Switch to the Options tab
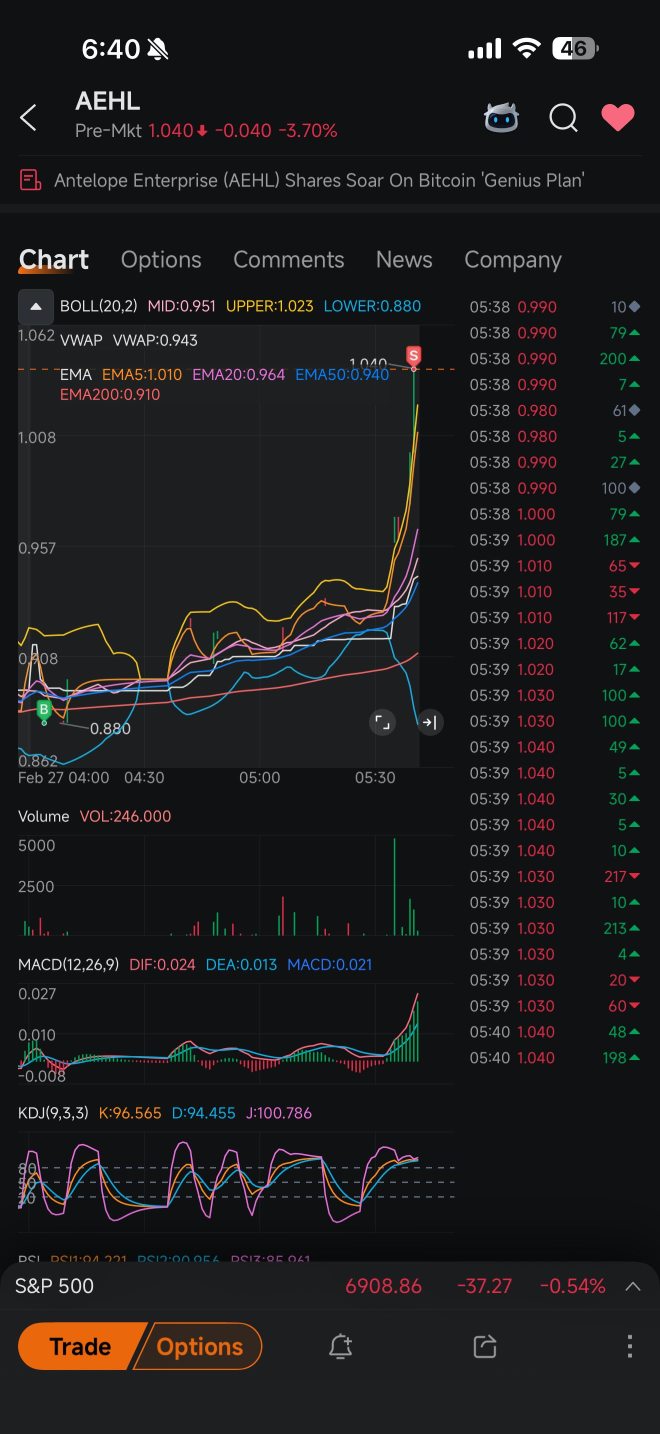 pos(161,260)
